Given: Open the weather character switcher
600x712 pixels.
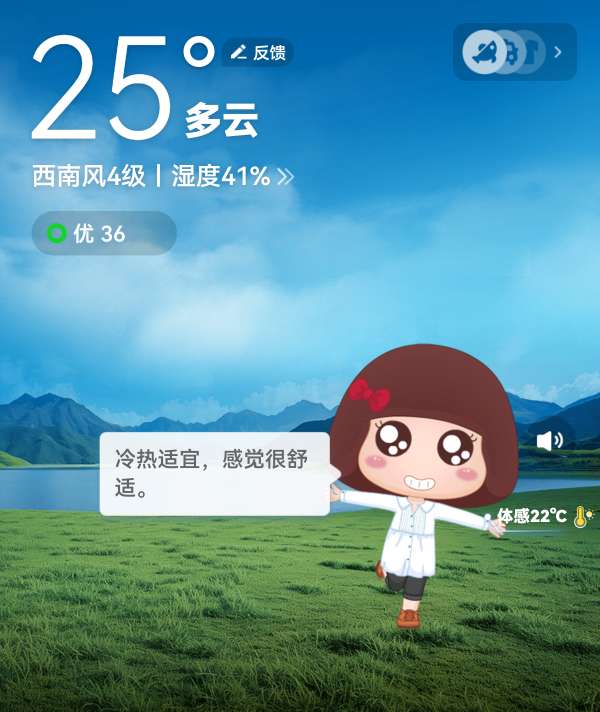Looking at the screenshot, I should coord(514,52).
